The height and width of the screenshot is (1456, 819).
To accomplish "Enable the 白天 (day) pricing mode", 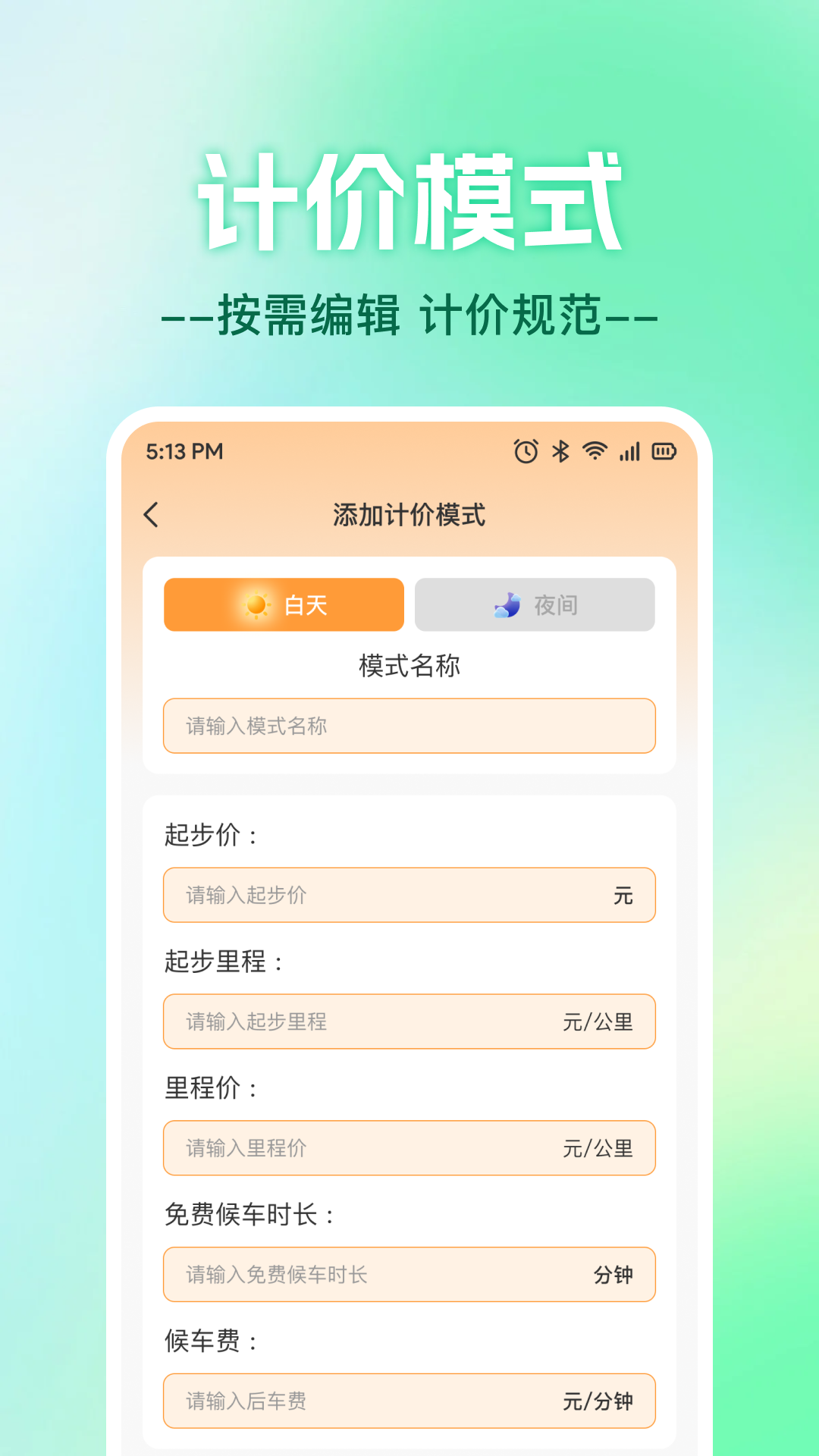I will click(284, 604).
